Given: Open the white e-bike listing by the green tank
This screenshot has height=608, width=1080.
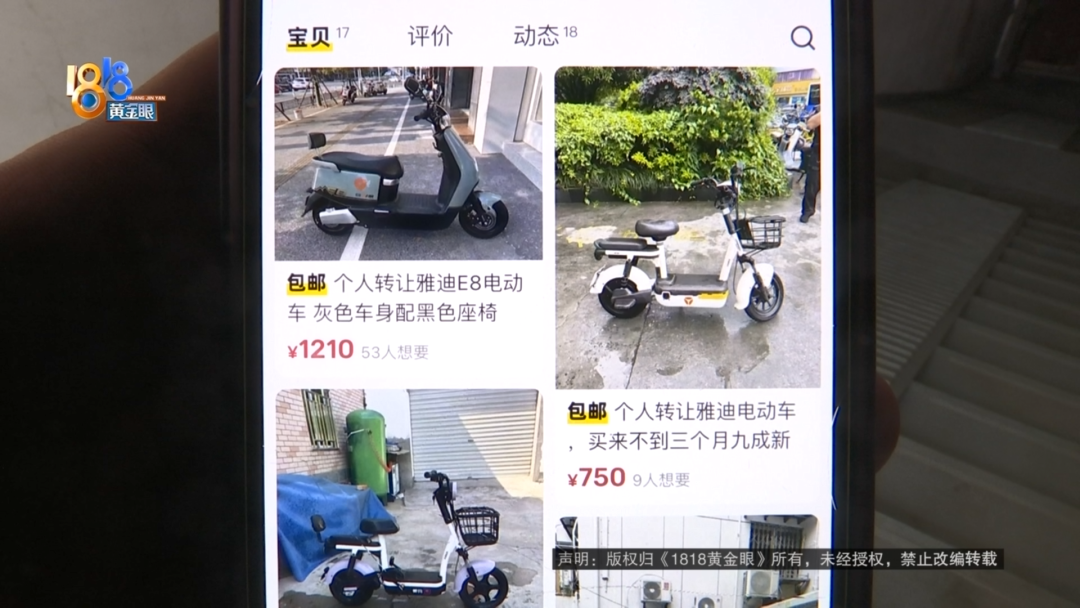Looking at the screenshot, I should click(408, 498).
